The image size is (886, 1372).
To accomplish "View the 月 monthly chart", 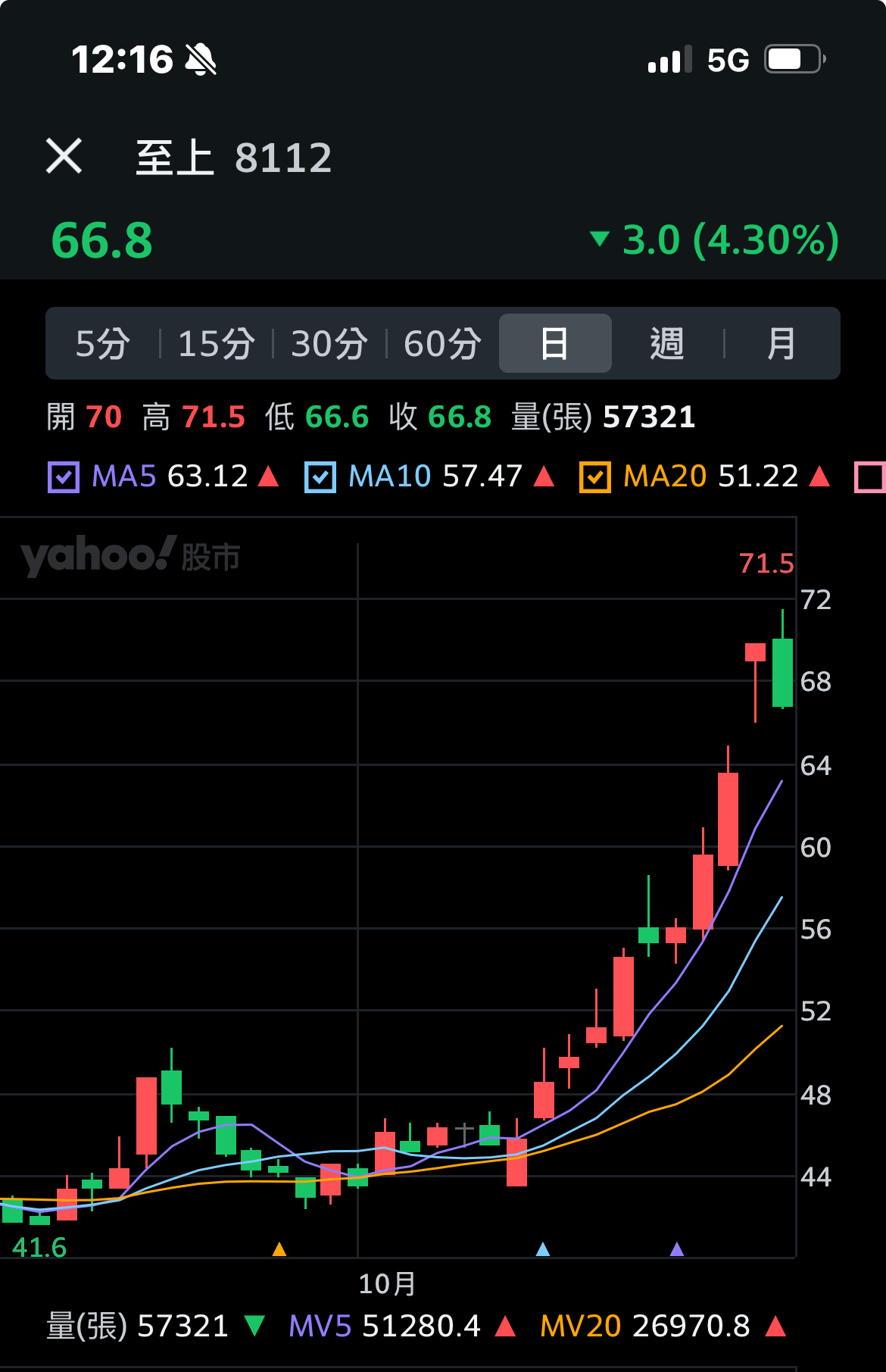I will coord(781,343).
